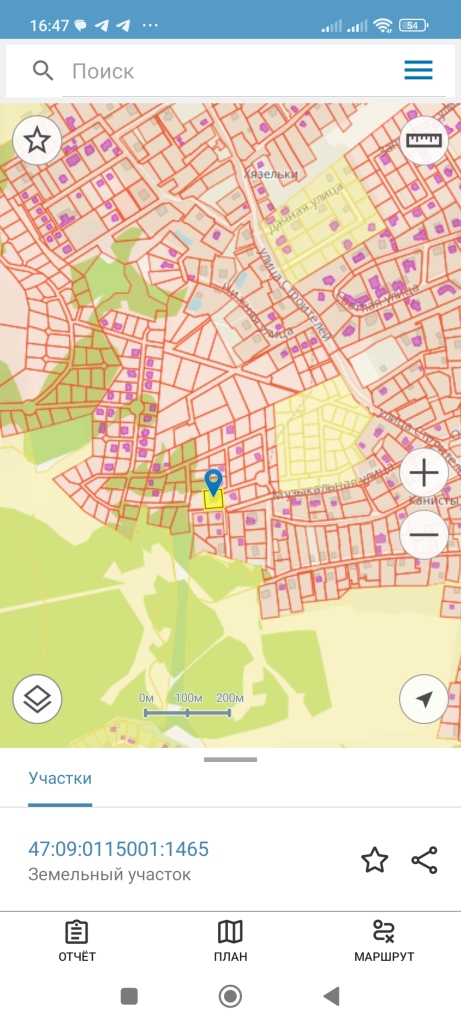Center map on my location
The width and height of the screenshot is (461, 1024).
point(424,699)
